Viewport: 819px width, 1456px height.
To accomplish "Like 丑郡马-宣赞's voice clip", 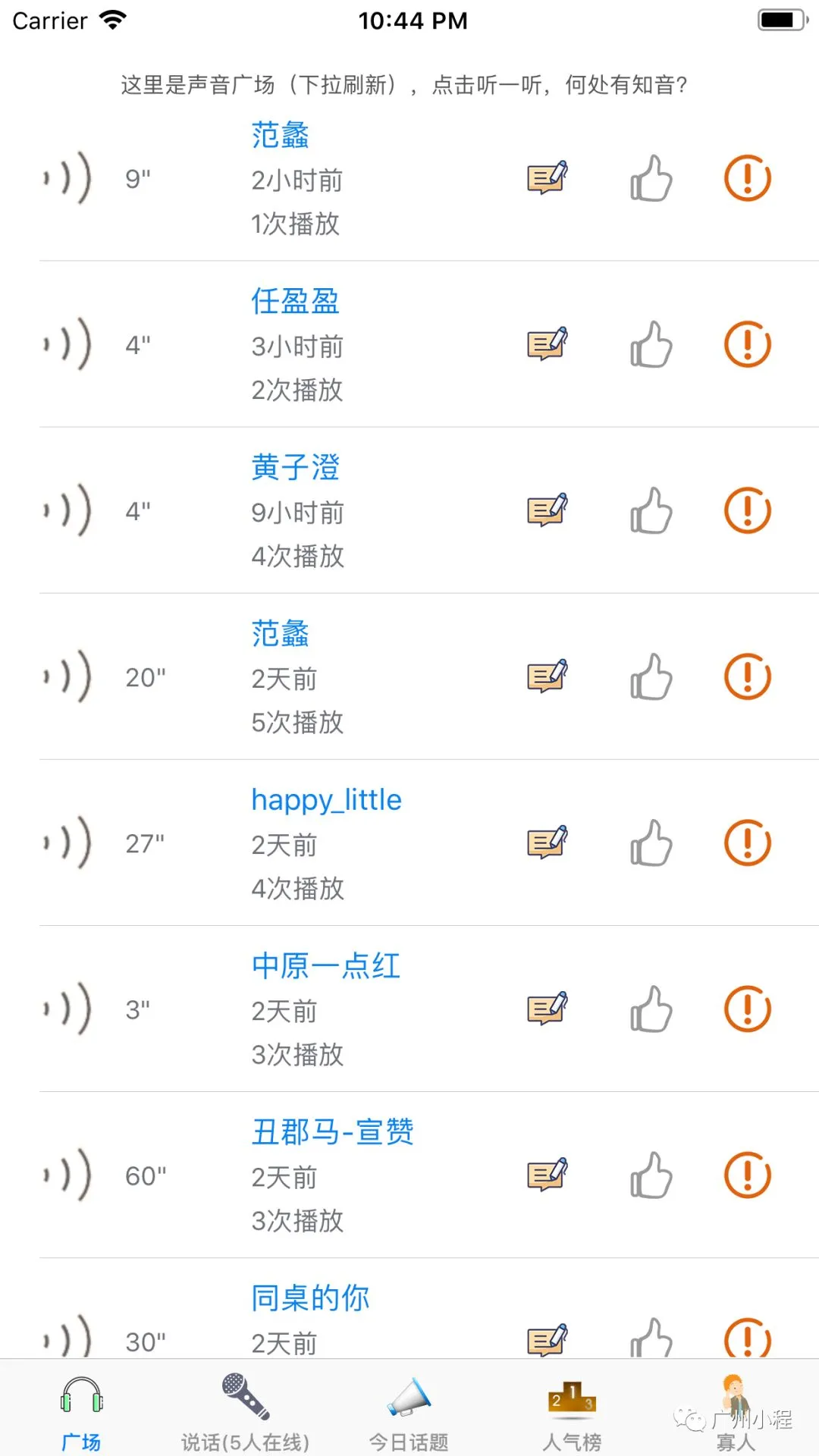I will pyautogui.click(x=651, y=1175).
